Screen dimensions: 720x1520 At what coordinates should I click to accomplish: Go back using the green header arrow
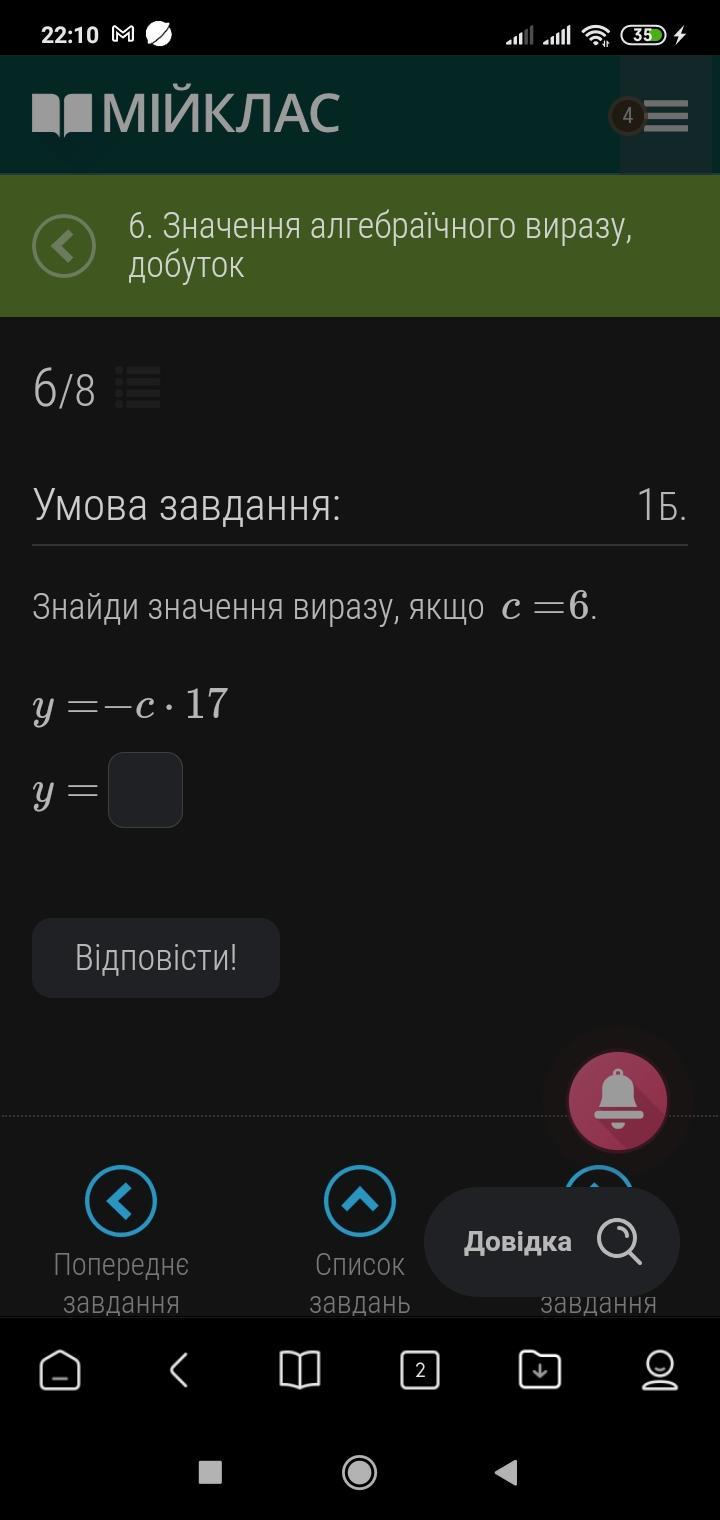[x=64, y=246]
